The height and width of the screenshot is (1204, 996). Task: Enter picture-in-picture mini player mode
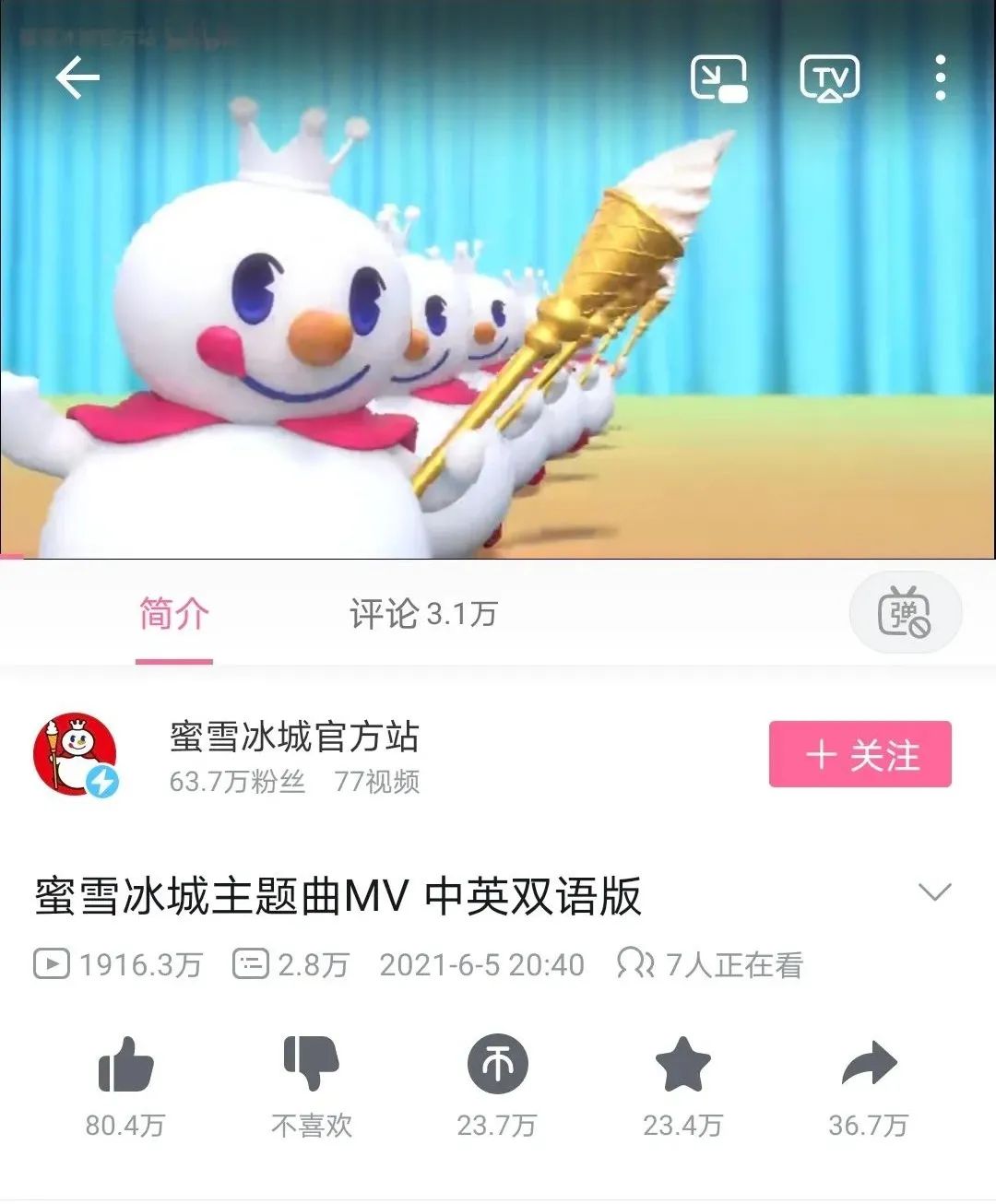[718, 78]
